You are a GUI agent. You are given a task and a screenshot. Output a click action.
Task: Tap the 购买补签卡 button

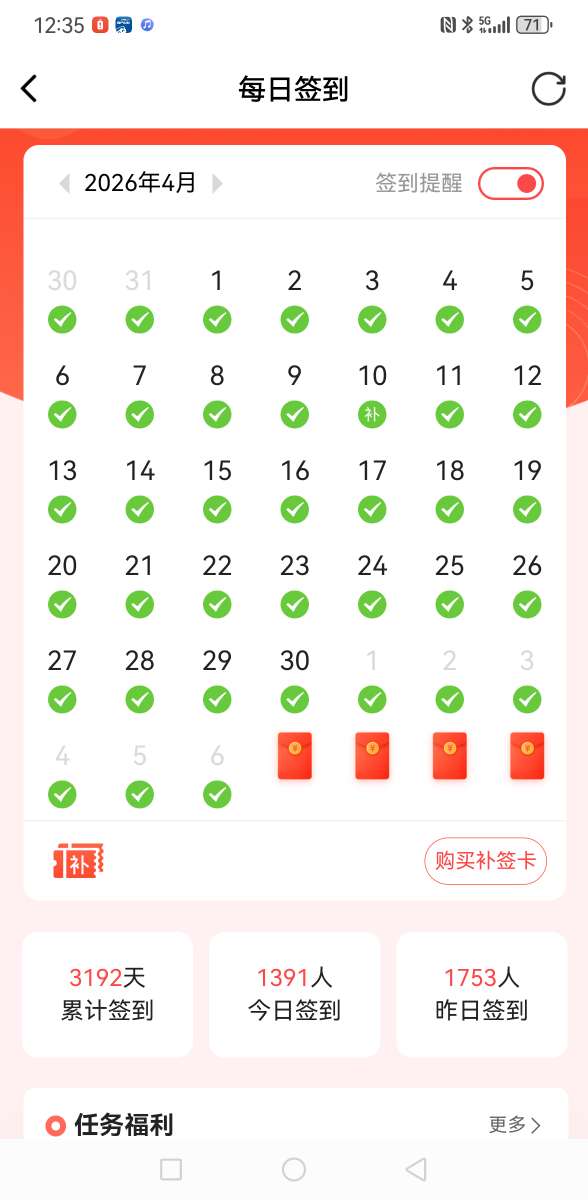point(486,860)
